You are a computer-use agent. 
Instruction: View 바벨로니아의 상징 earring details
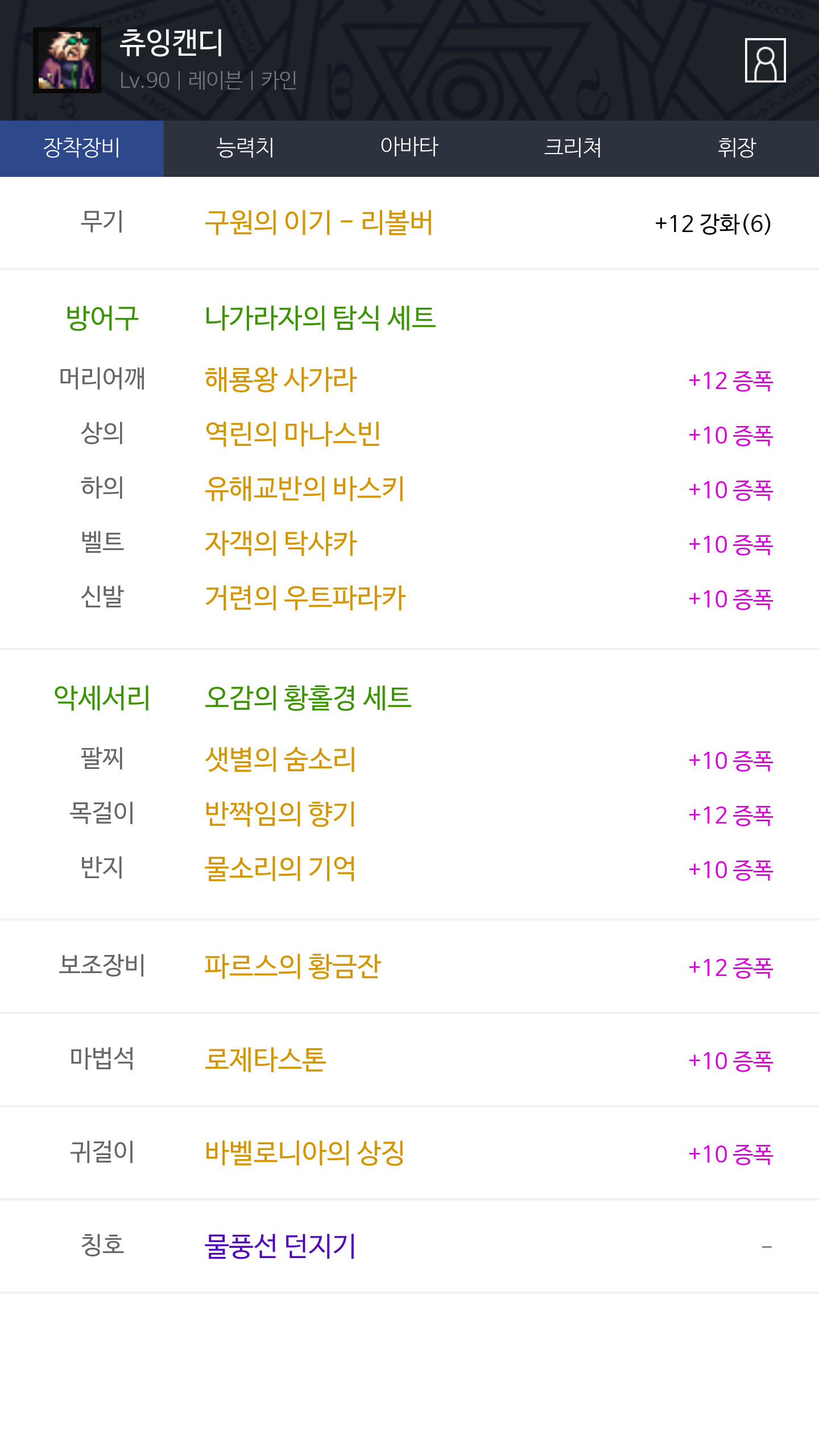(304, 1153)
